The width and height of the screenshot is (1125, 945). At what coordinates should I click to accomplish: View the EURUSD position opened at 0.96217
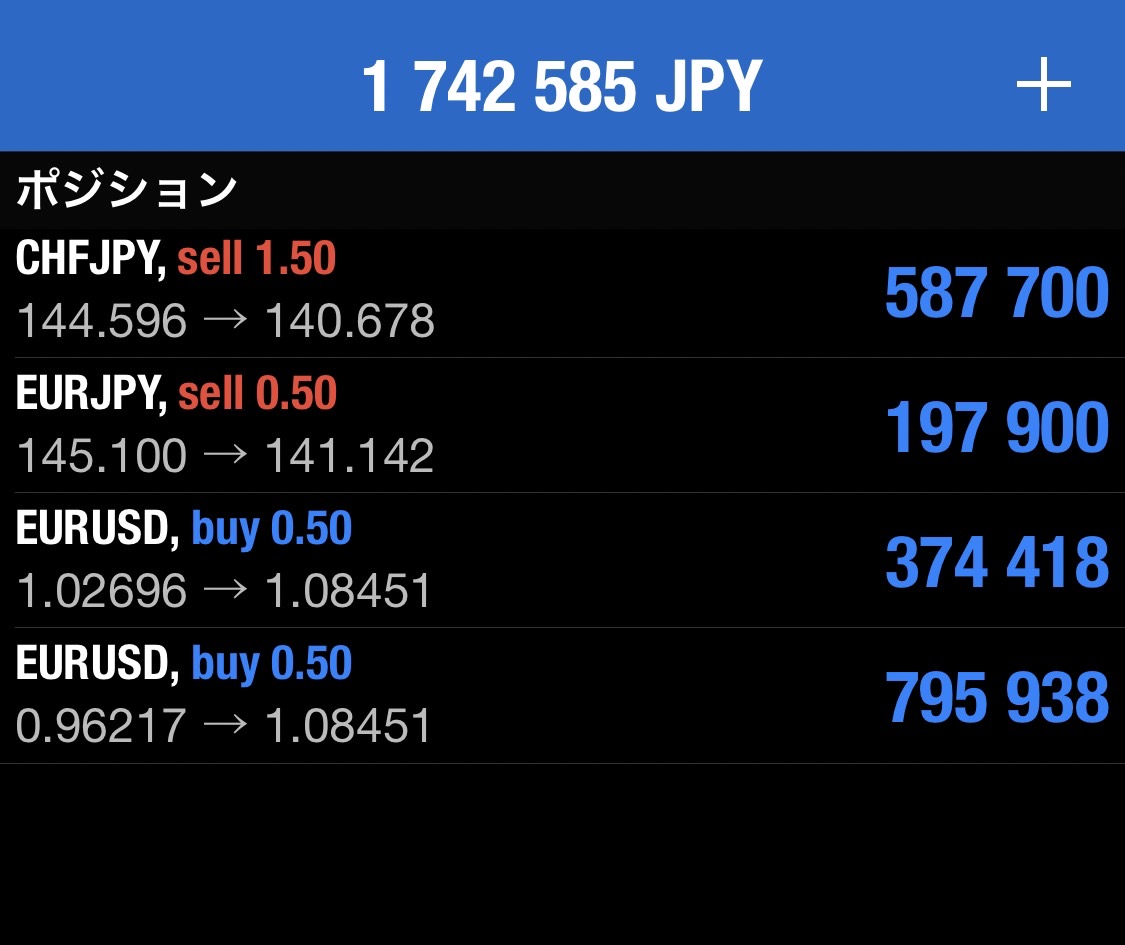click(560, 695)
